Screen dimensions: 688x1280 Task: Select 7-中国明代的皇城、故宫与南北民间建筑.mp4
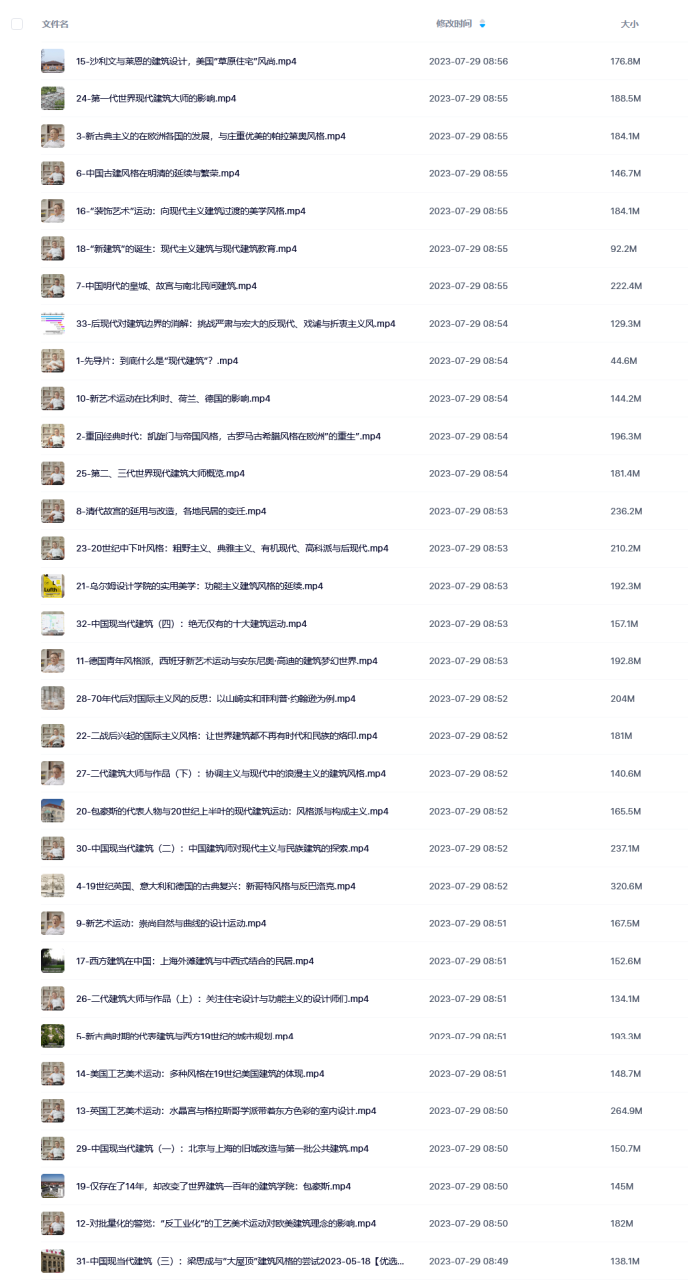tap(166, 286)
